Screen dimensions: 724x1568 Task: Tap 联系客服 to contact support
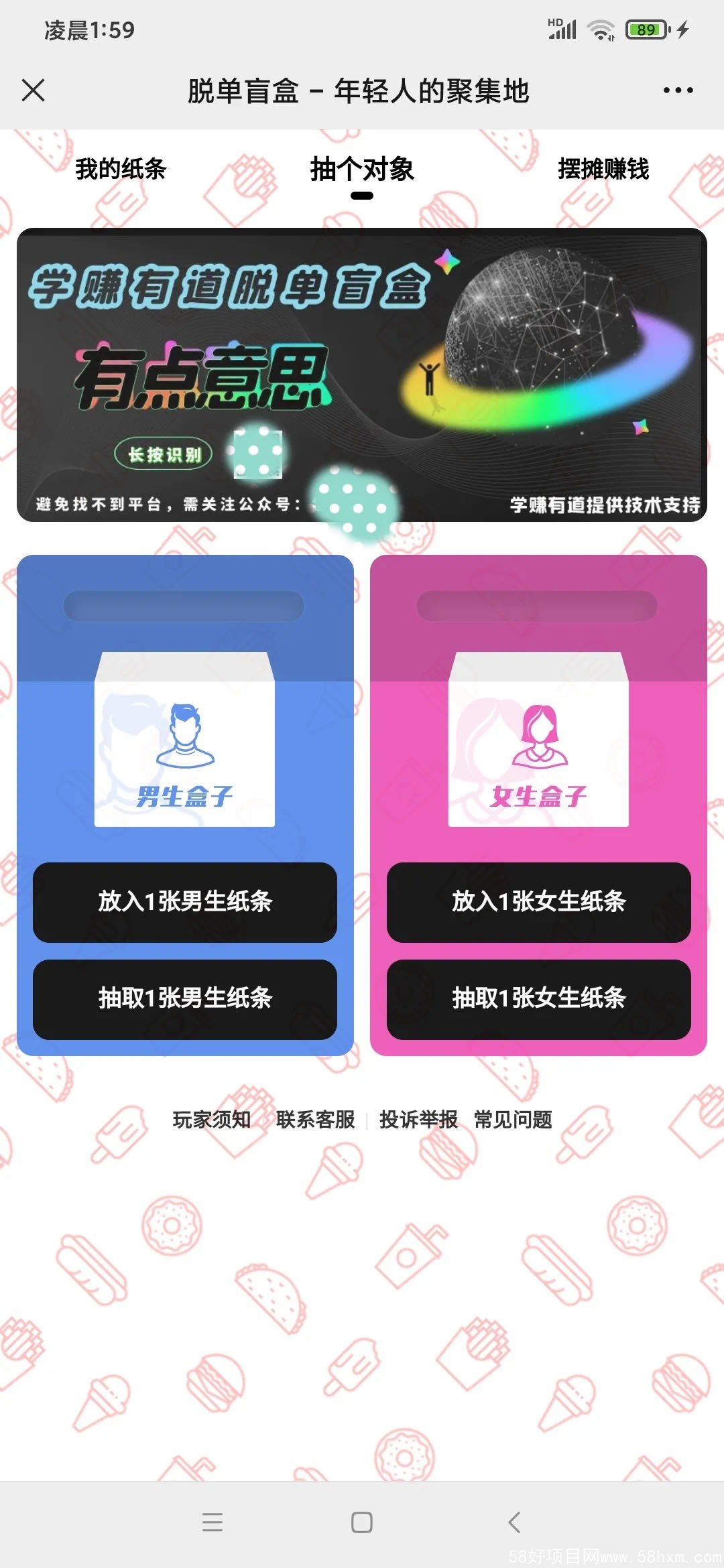pos(315,1120)
